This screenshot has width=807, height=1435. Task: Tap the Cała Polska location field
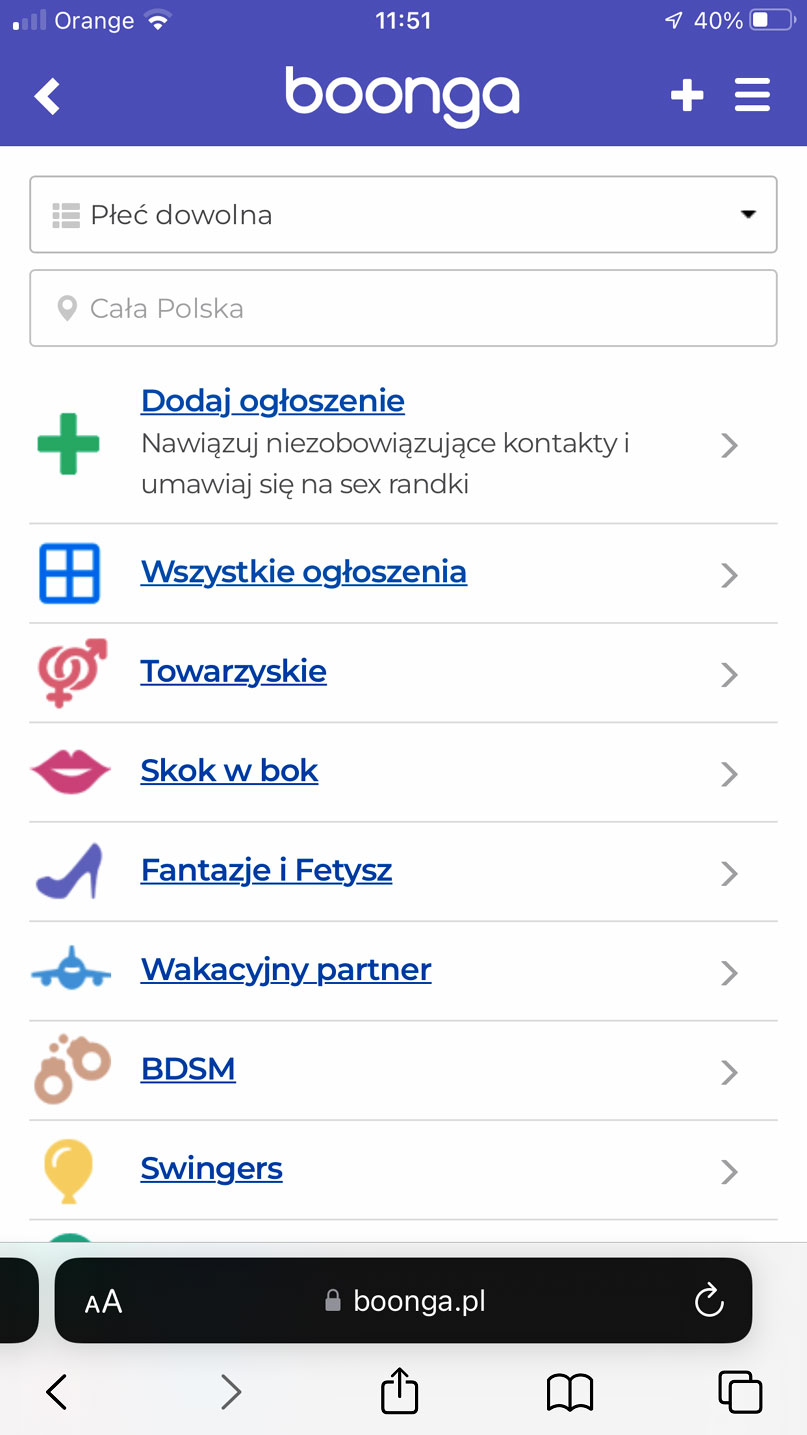(x=403, y=308)
